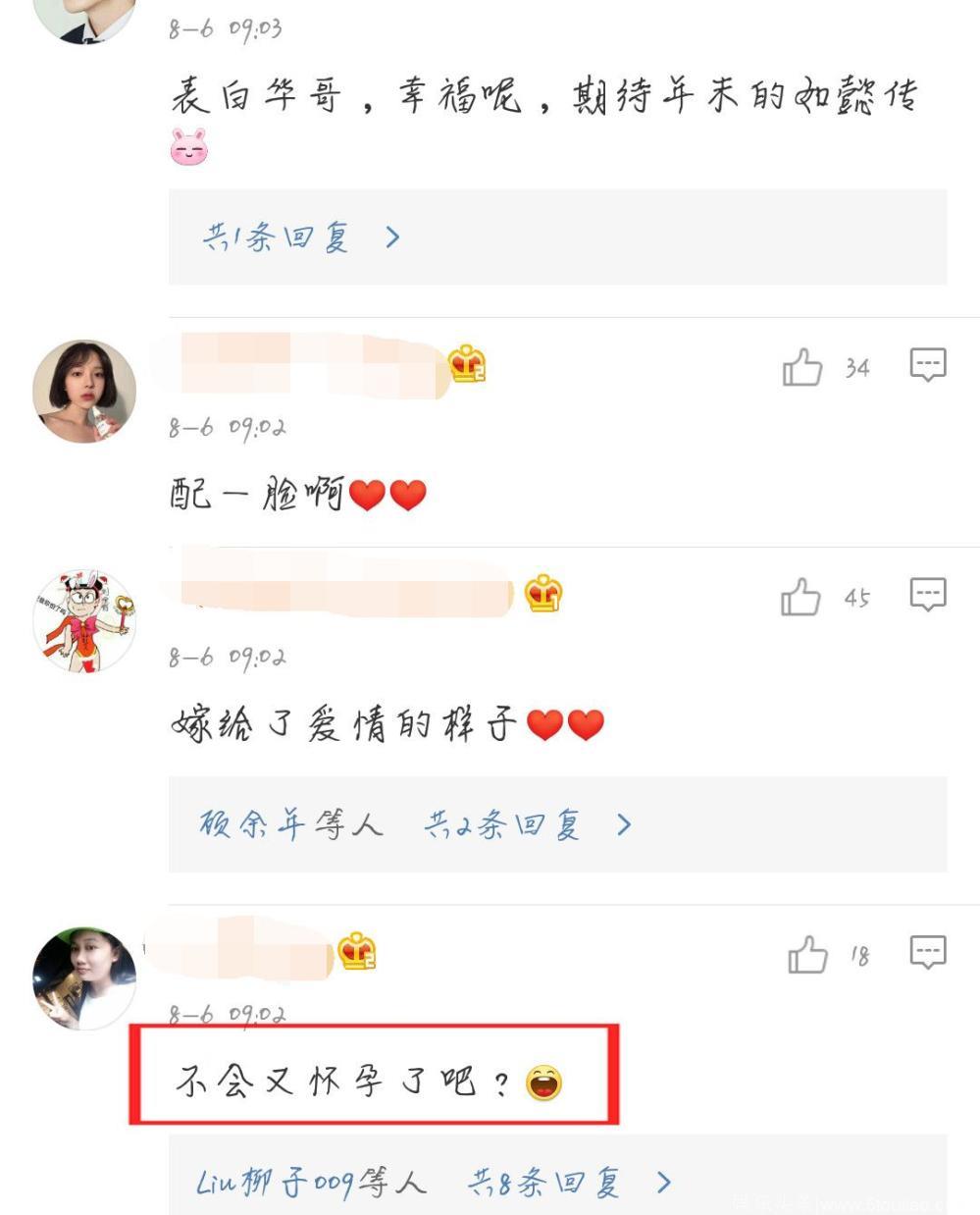
Task: Reply to the comment 不会又怀孕了吧
Action: click(927, 953)
